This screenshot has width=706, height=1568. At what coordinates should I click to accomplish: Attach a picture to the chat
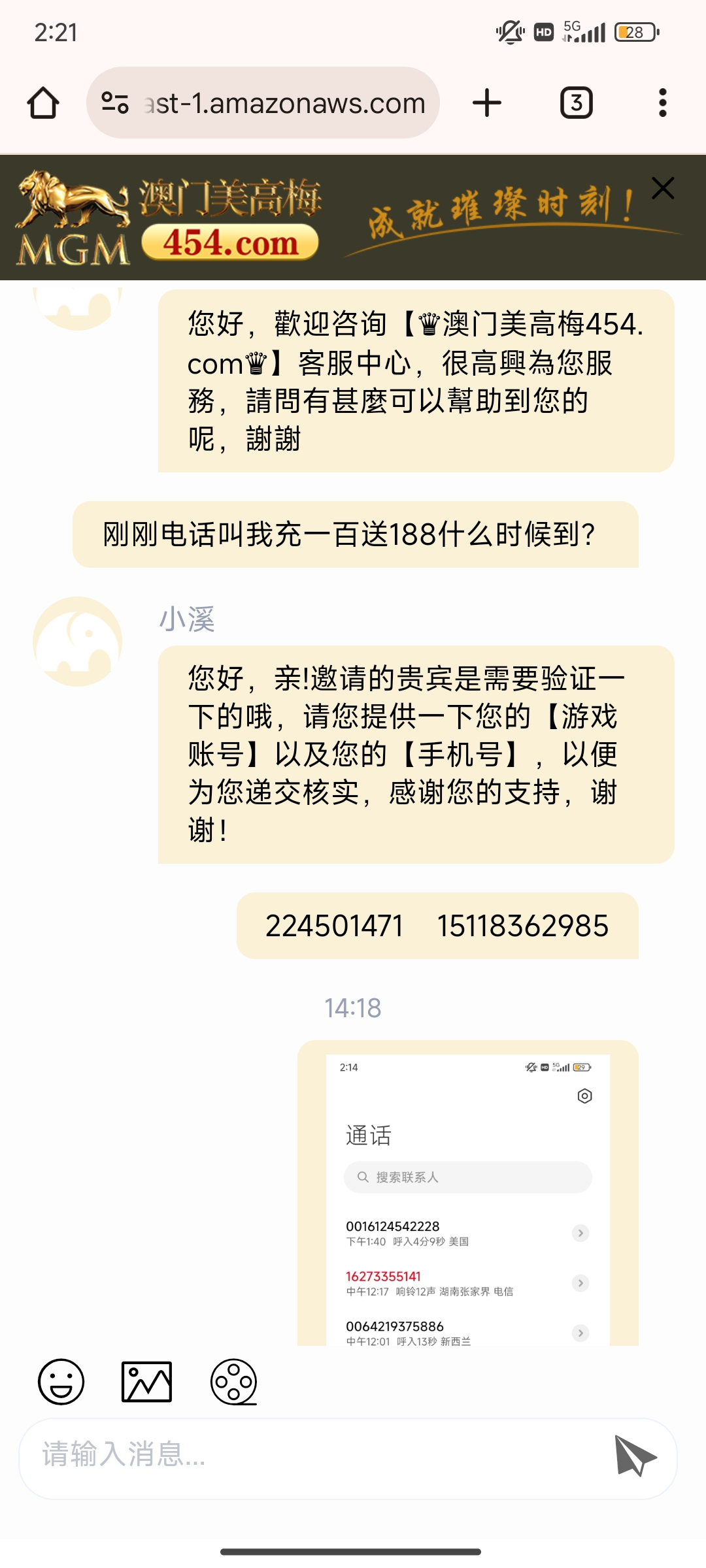[x=147, y=1382]
